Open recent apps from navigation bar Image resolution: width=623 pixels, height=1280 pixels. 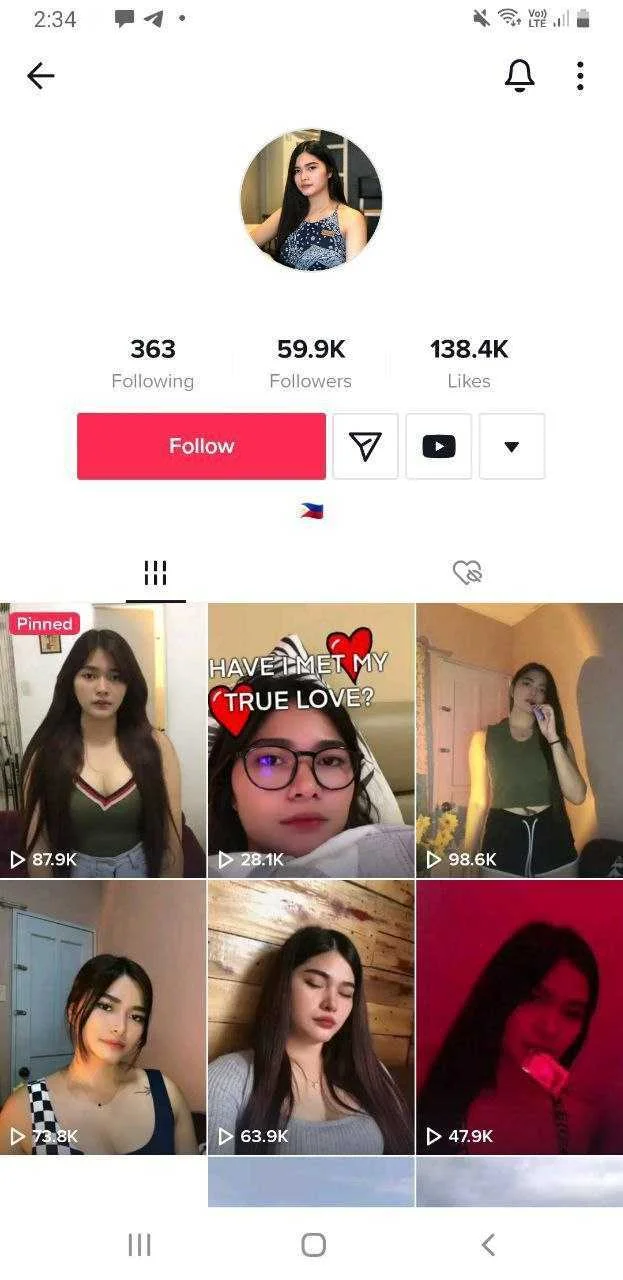click(139, 1244)
